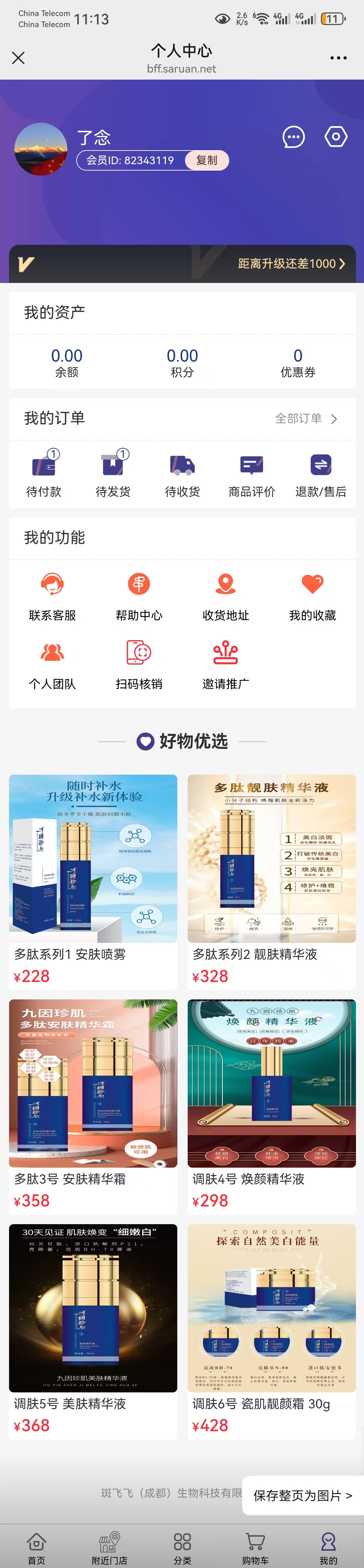Open settings hexagon icon
Screen dimensions: 364x1568
(335, 137)
